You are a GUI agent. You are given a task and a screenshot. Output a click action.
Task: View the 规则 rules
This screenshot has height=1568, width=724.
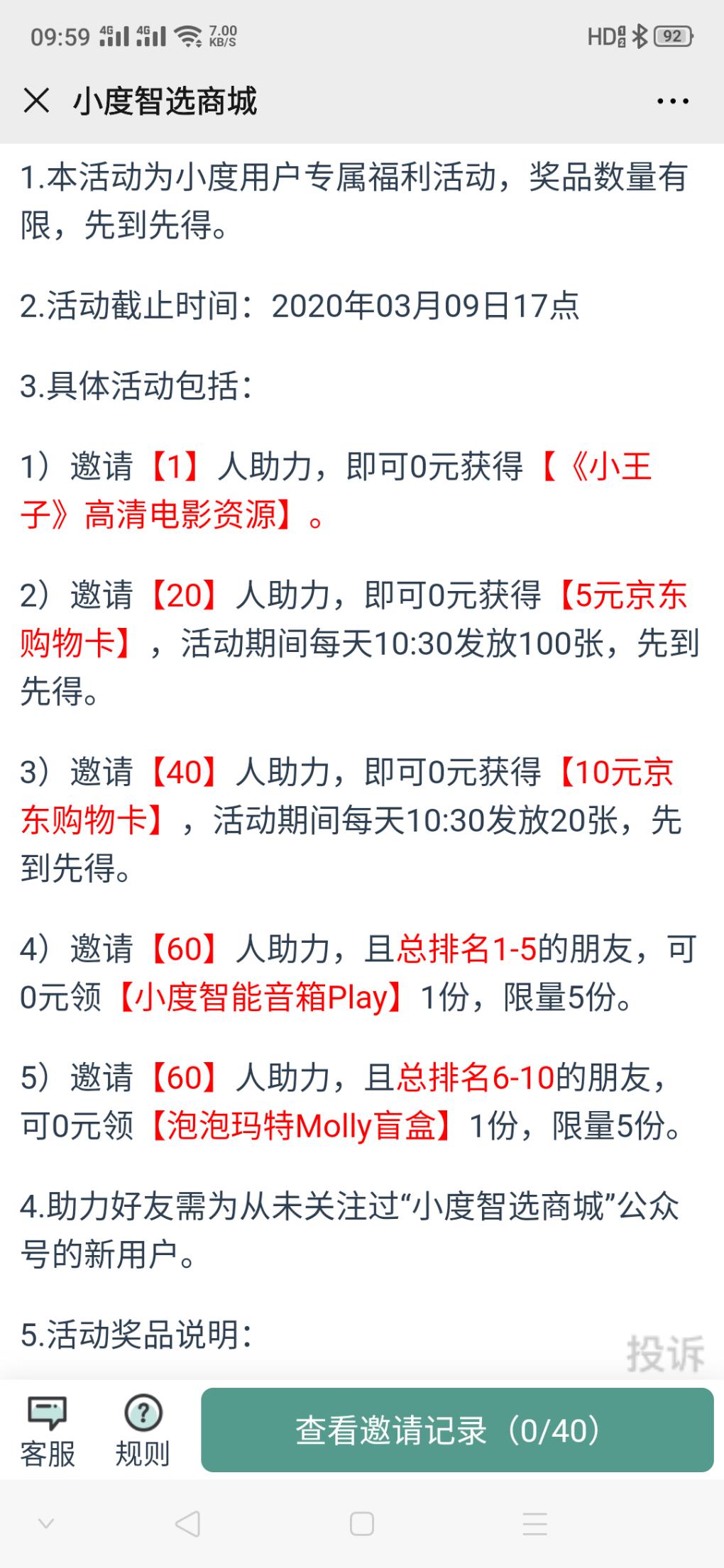coord(143,1430)
